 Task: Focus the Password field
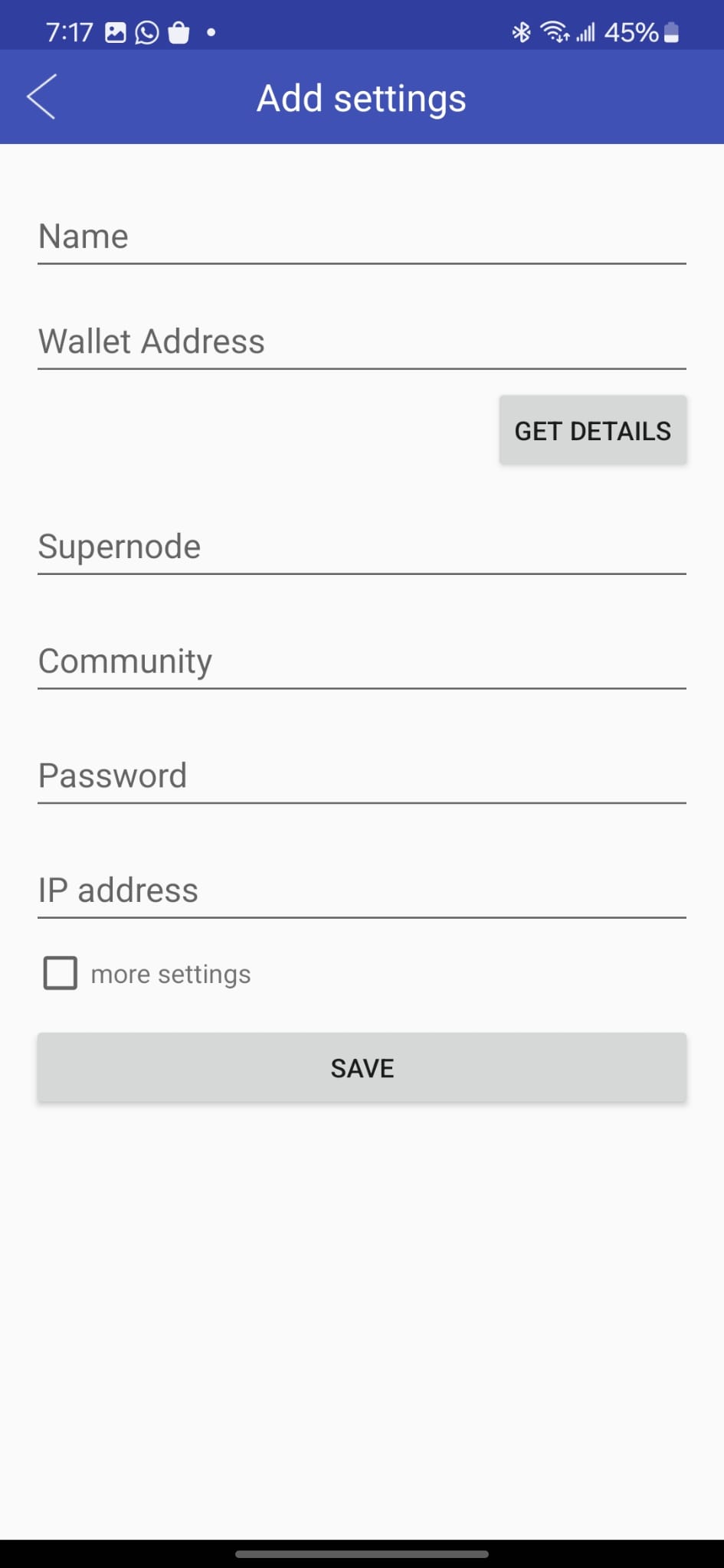click(362, 776)
